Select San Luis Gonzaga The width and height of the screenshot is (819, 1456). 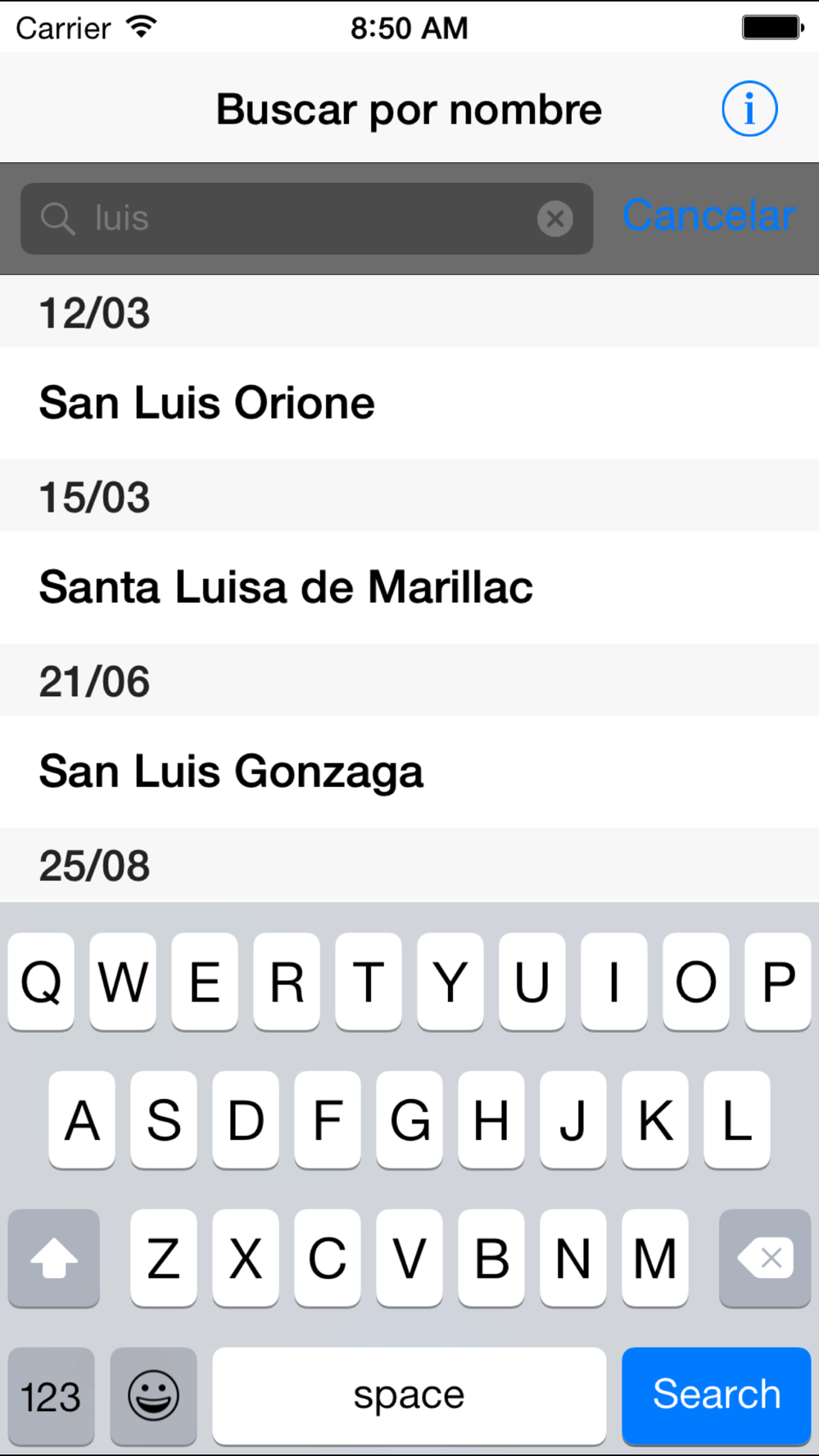(x=409, y=771)
